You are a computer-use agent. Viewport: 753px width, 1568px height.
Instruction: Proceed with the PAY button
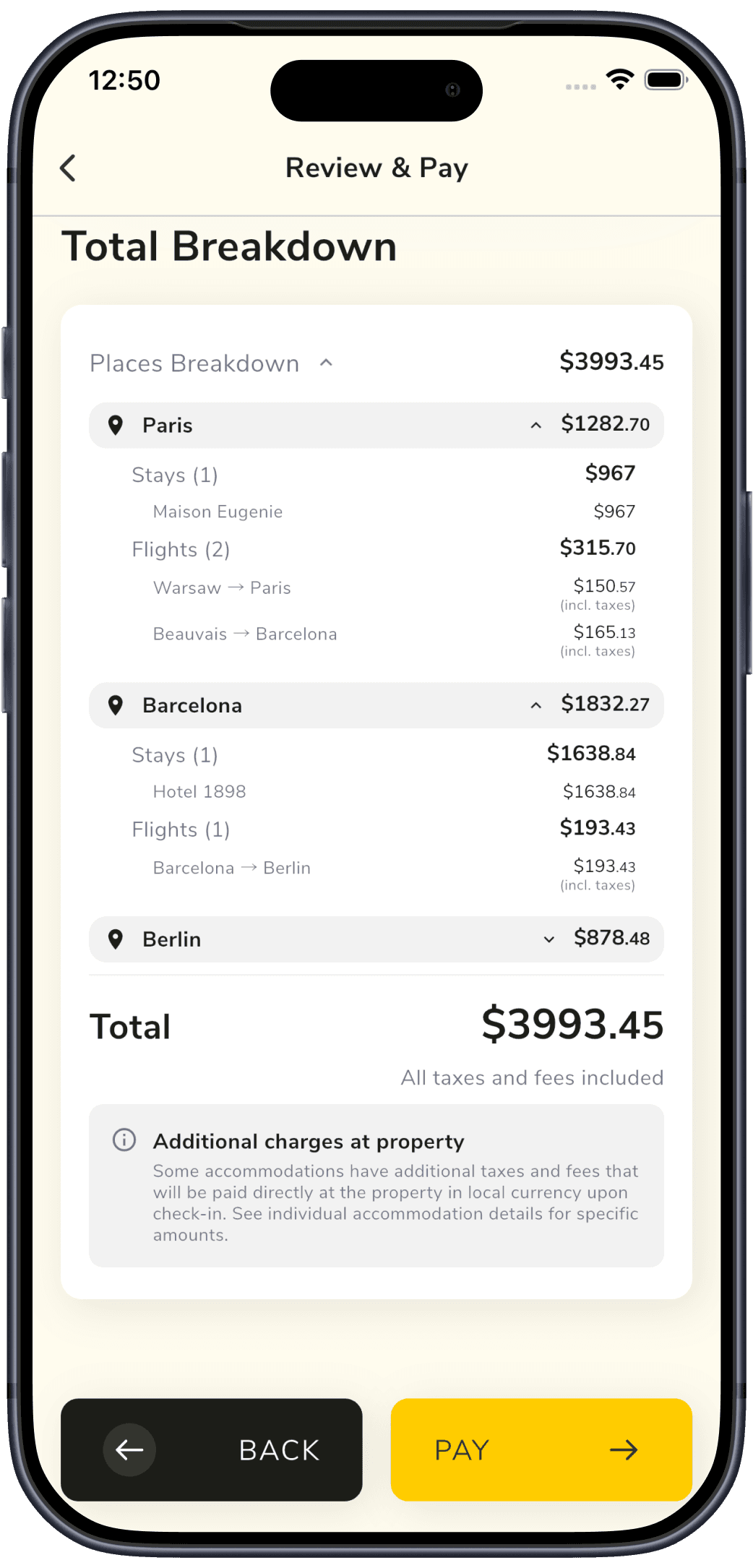pyautogui.click(x=541, y=1449)
